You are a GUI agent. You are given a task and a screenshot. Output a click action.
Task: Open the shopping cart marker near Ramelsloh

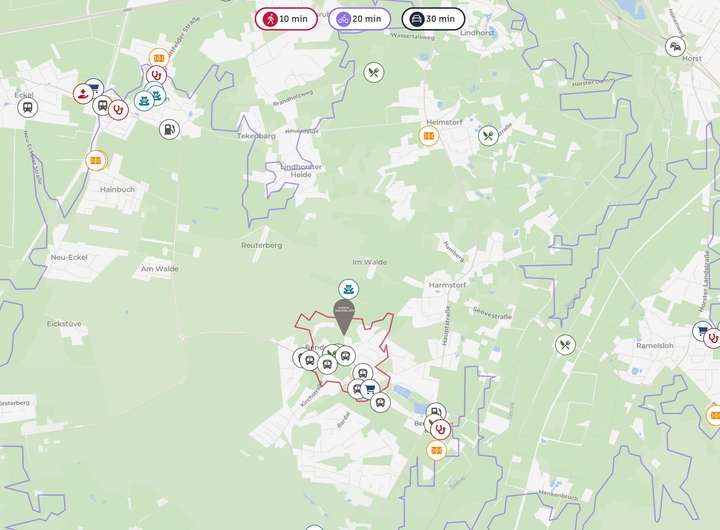[x=703, y=332]
